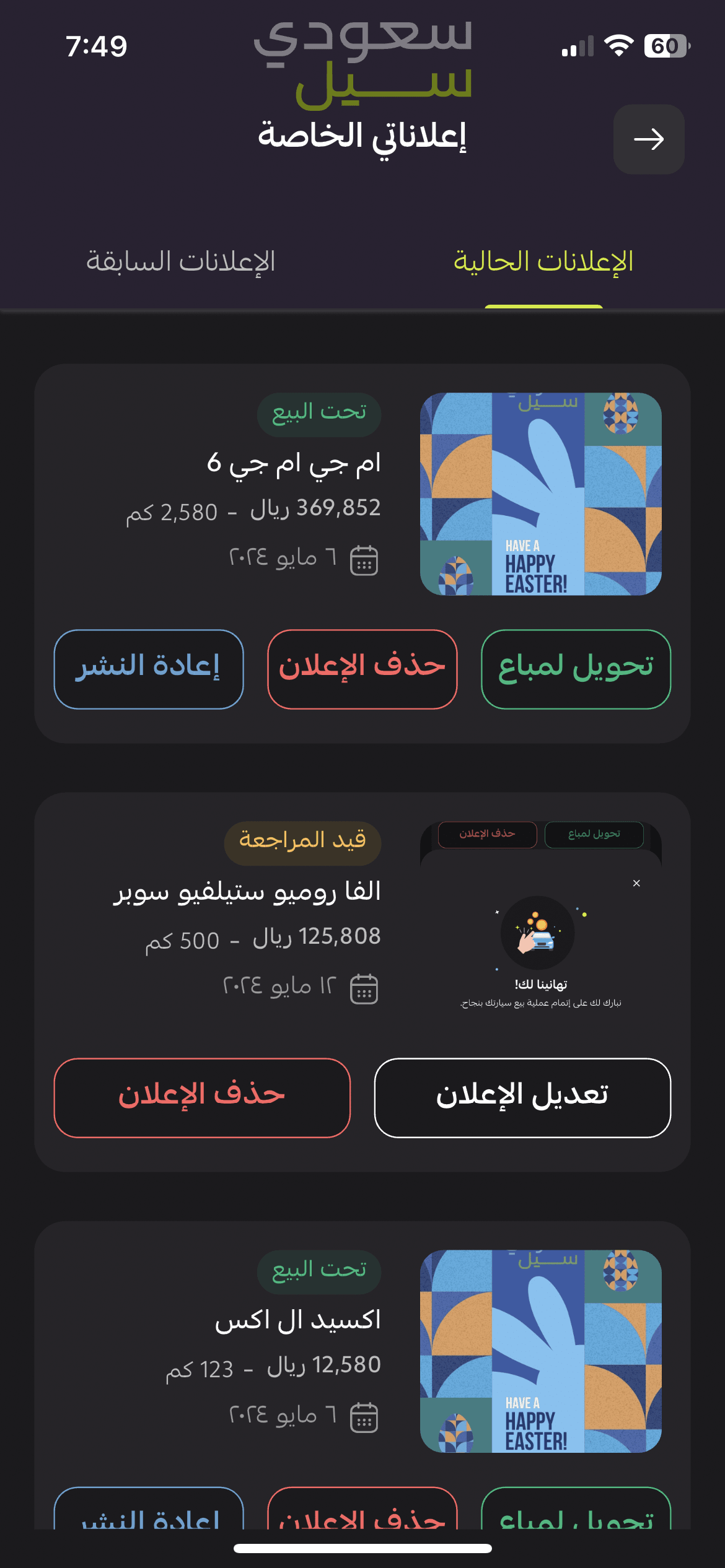Tap the calendar icon next to 6 May 2024
This screenshot has height=1568, width=725.
pos(364,559)
